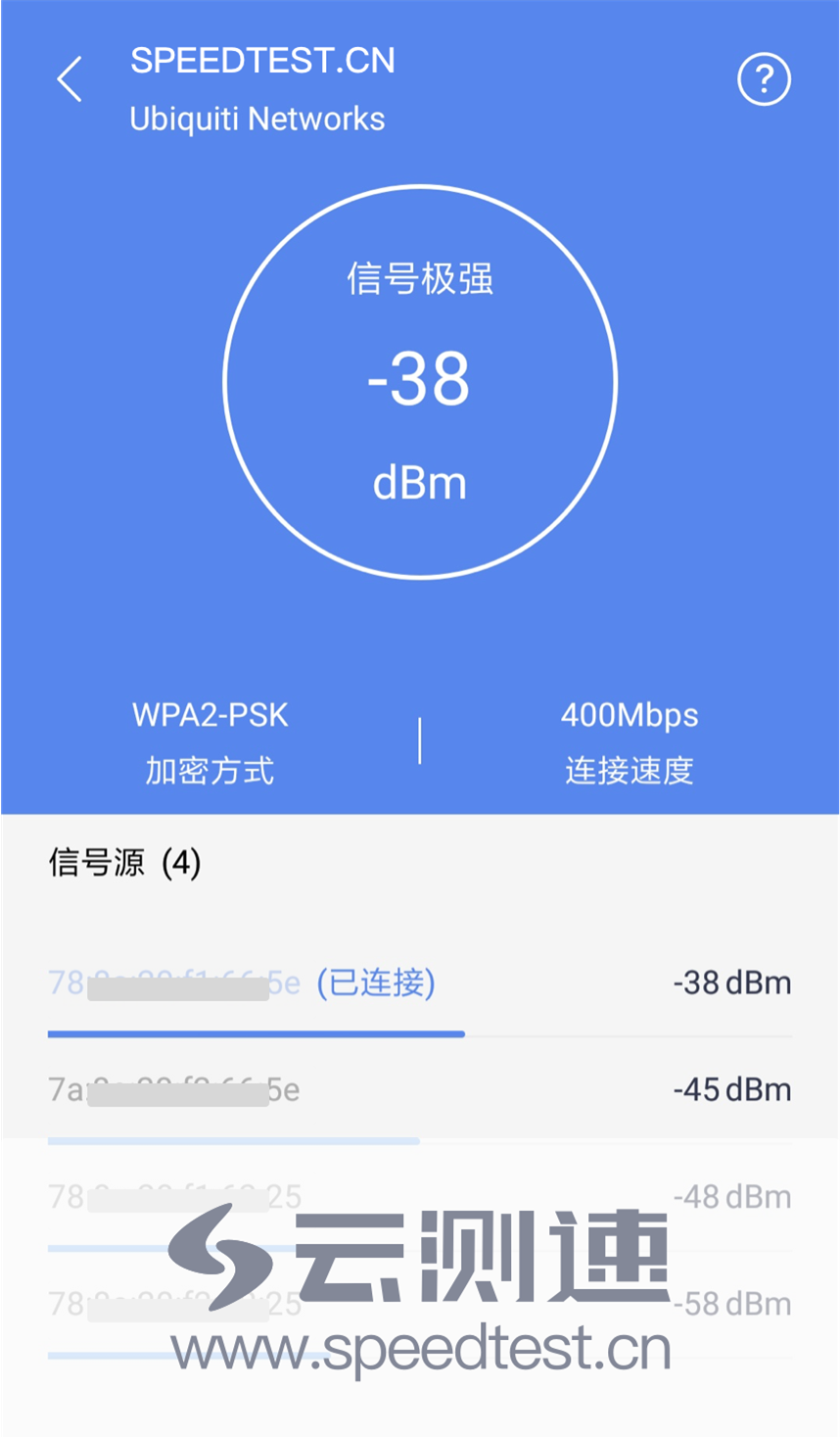Screen dimensions: 840x1437
Task: Tap the Ubiquiti Networks vendor label
Action: click(x=257, y=119)
